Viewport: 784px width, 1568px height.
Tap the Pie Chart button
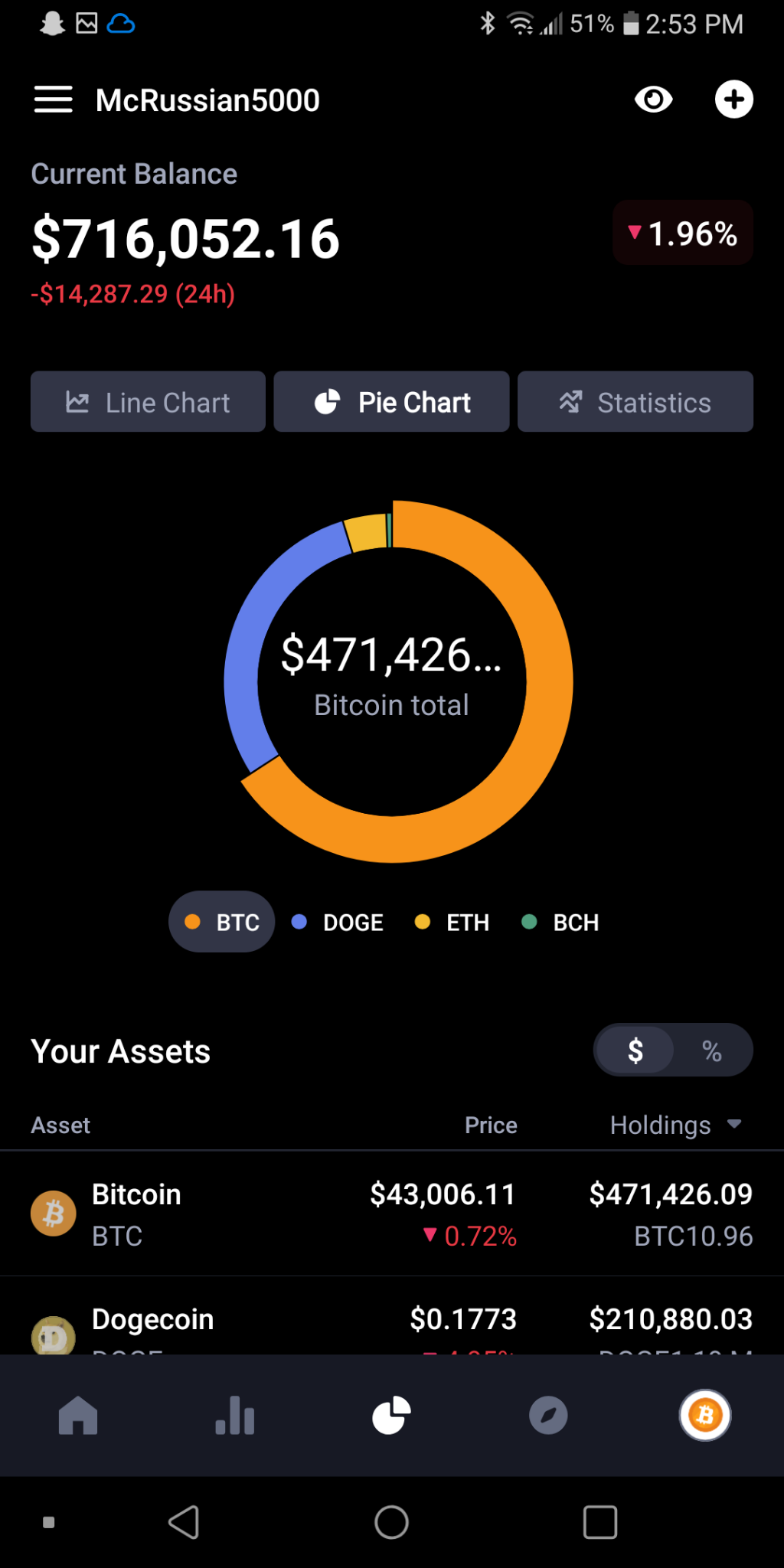(x=391, y=401)
